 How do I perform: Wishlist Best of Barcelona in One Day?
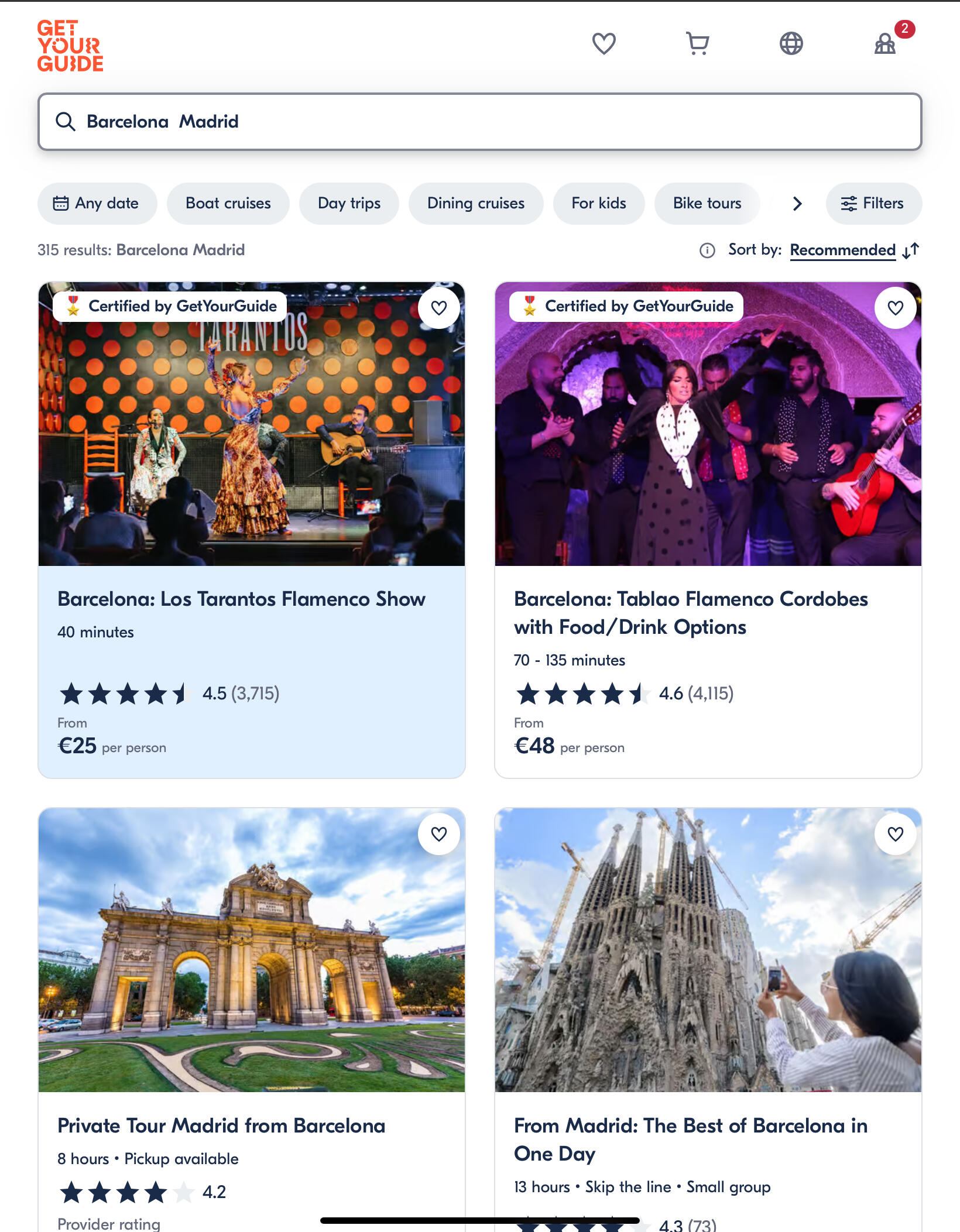click(x=895, y=834)
